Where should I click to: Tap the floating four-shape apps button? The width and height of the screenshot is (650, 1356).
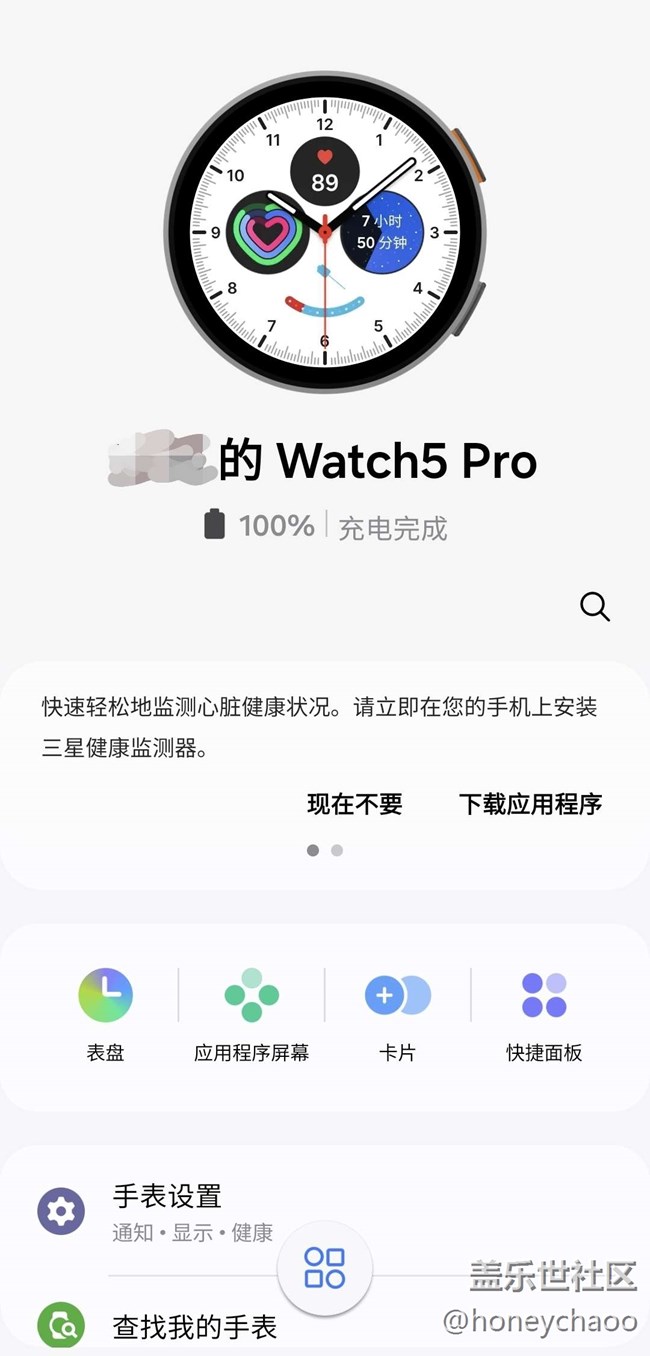coord(325,1268)
